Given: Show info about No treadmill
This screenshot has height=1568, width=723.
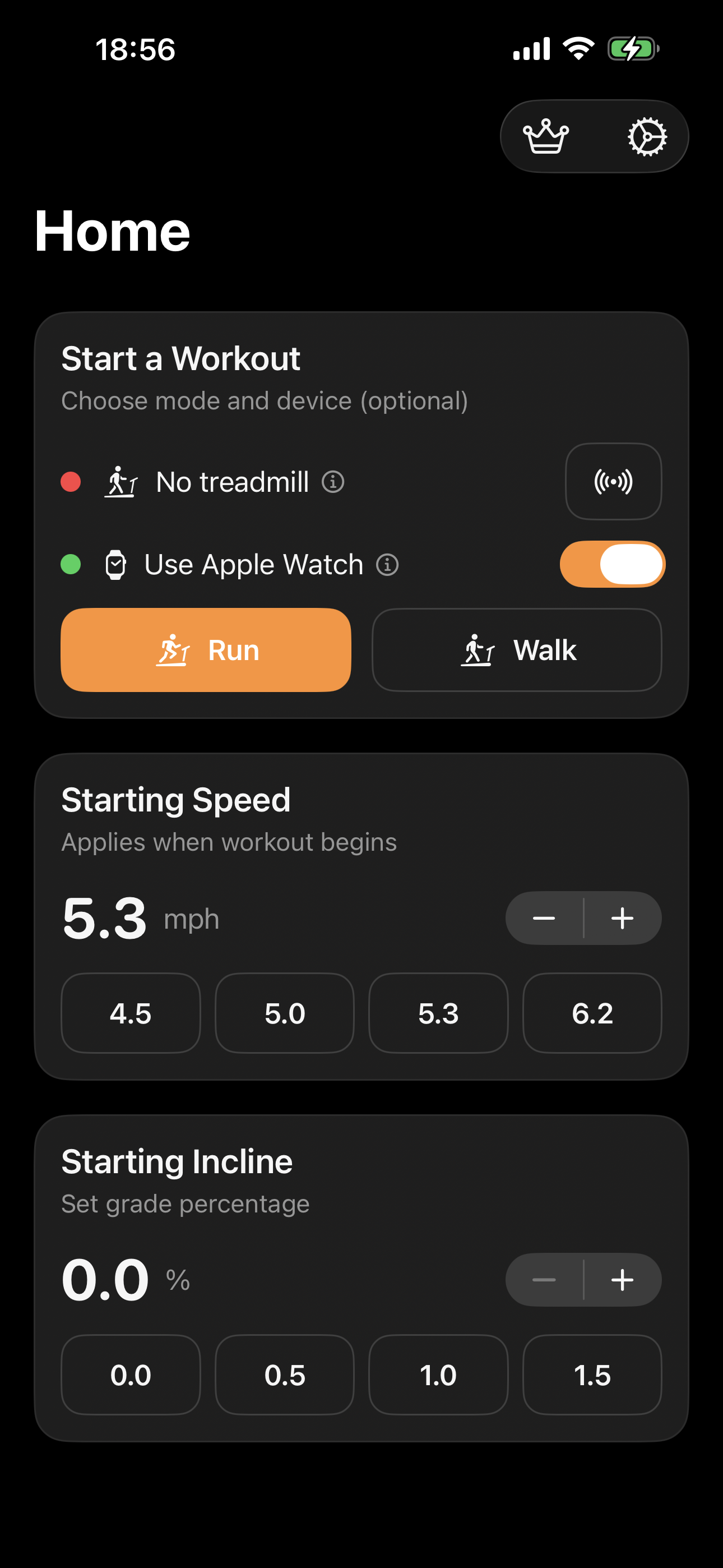Looking at the screenshot, I should tap(333, 482).
